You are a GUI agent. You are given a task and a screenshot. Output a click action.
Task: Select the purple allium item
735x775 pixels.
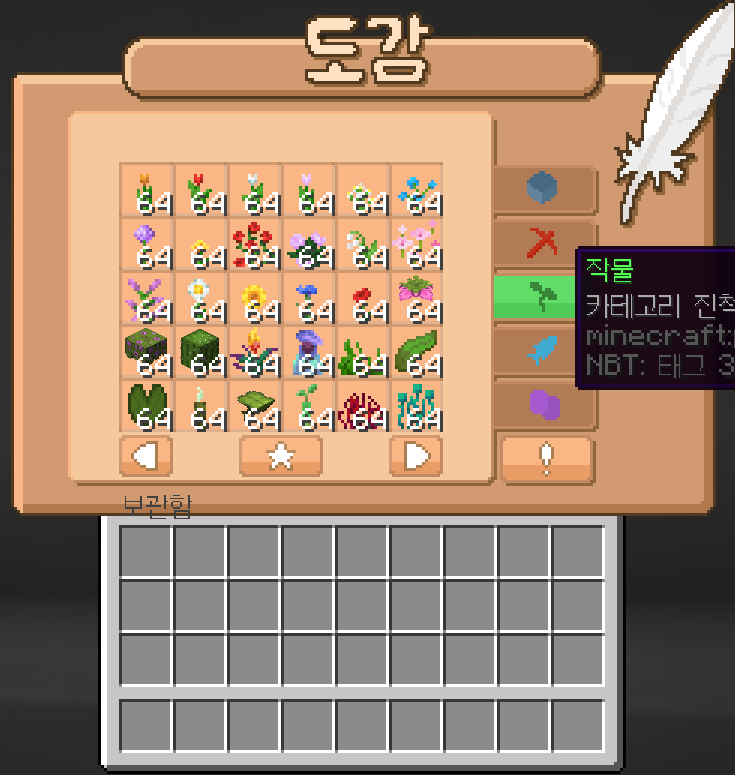coord(146,242)
